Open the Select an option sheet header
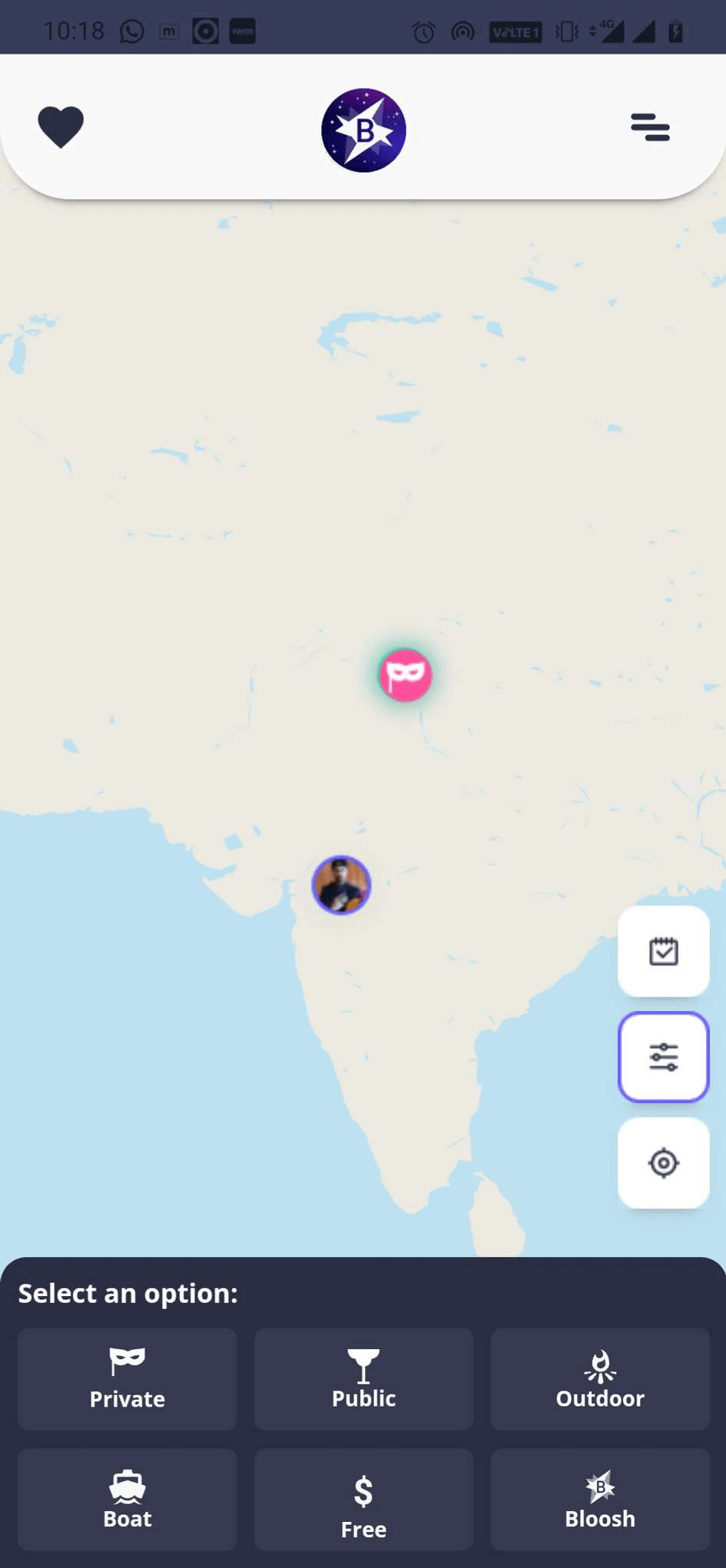The height and width of the screenshot is (1568, 726). coord(128,1294)
